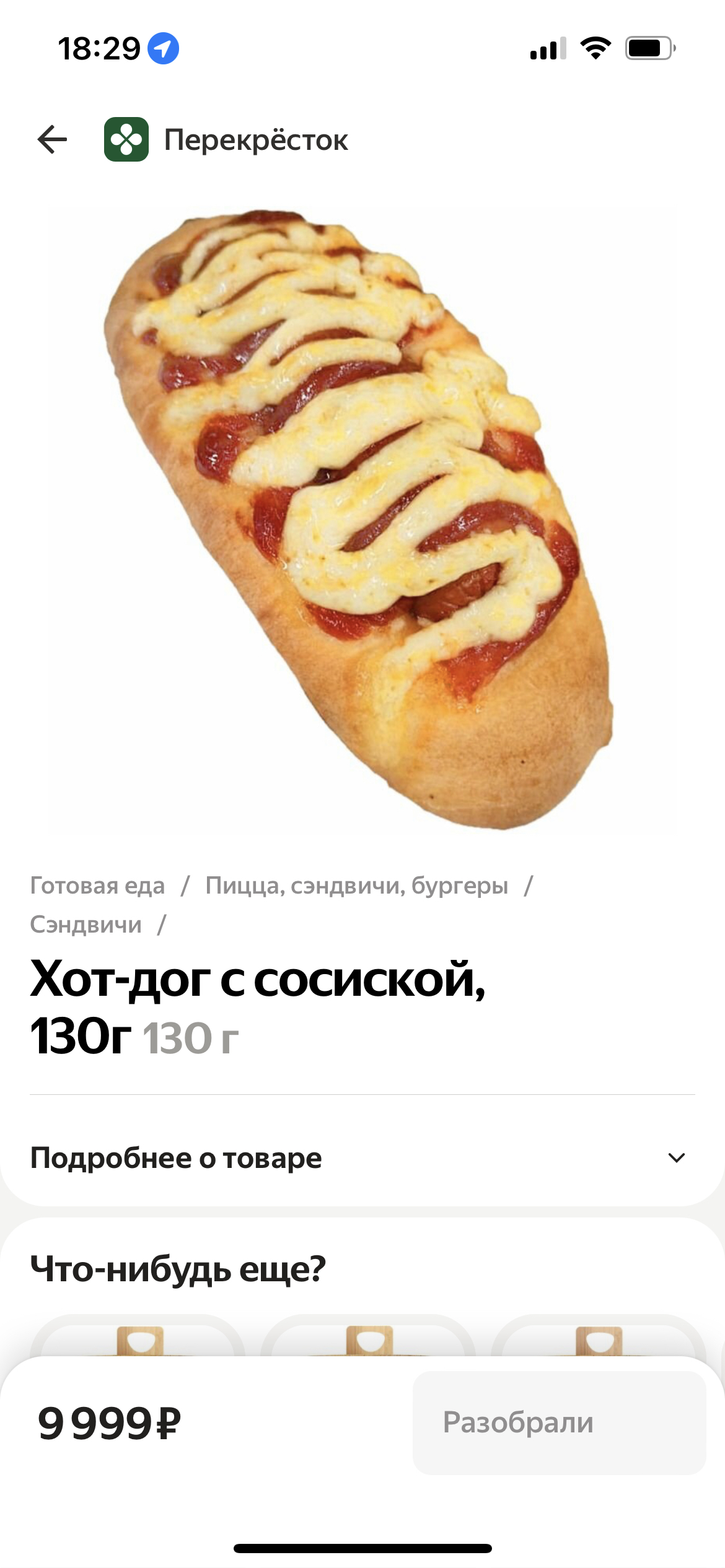View the hot dog product photo
The width and height of the screenshot is (725, 1568).
358,519
